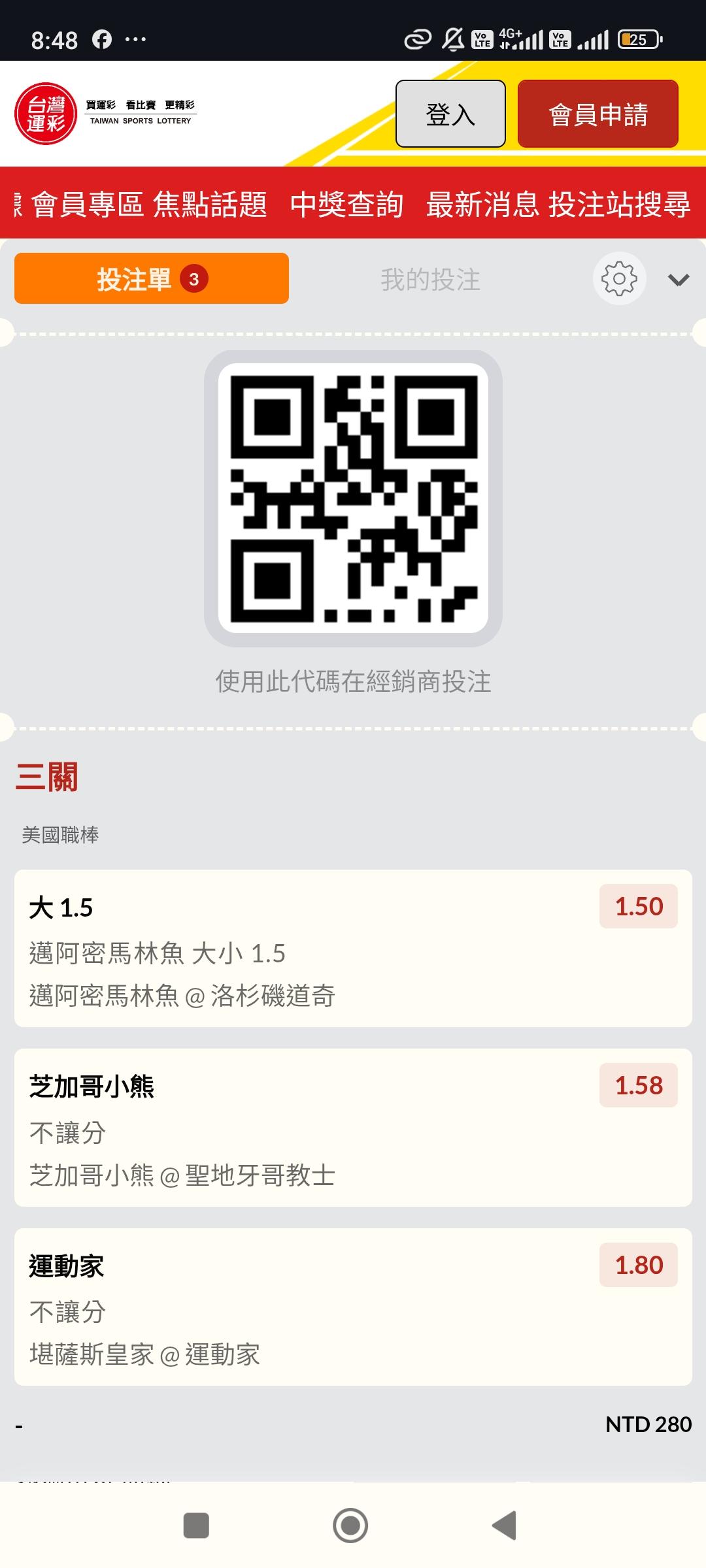Viewport: 706px width, 1568px height.
Task: Go back with system back button
Action: pyautogui.click(x=504, y=1526)
